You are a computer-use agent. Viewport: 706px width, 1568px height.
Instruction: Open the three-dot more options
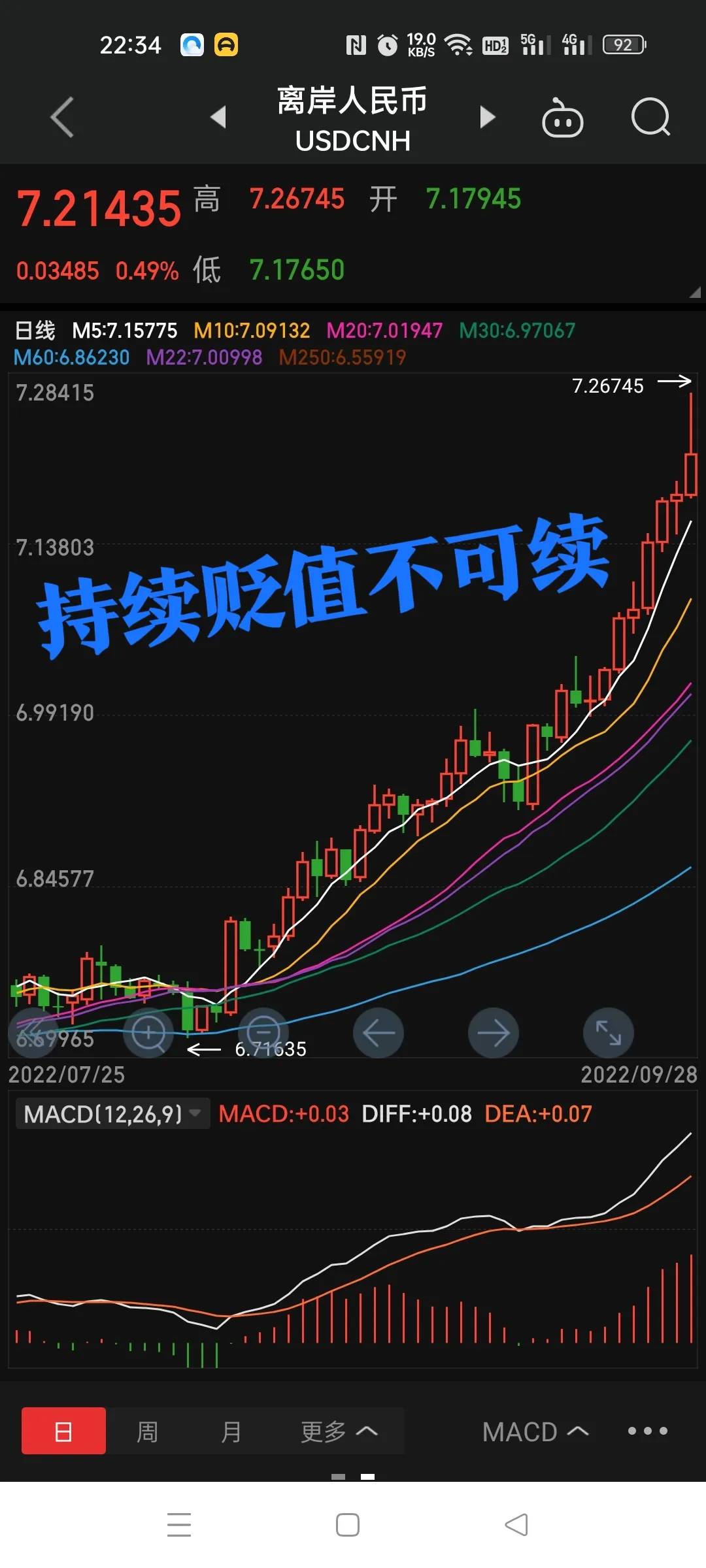[x=647, y=1431]
